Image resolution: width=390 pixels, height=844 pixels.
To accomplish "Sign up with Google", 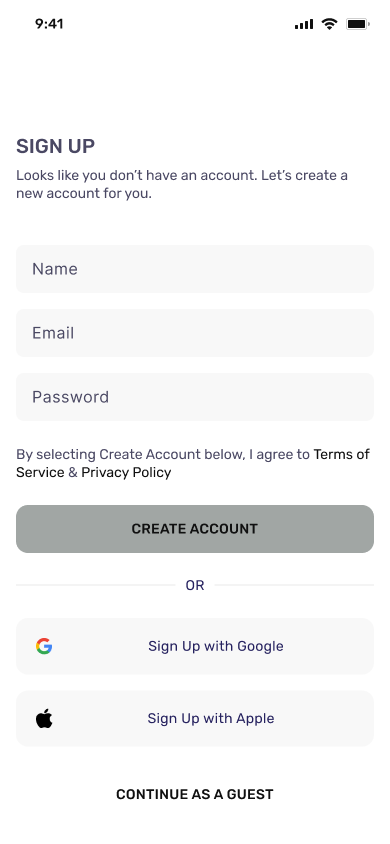I will (195, 646).
